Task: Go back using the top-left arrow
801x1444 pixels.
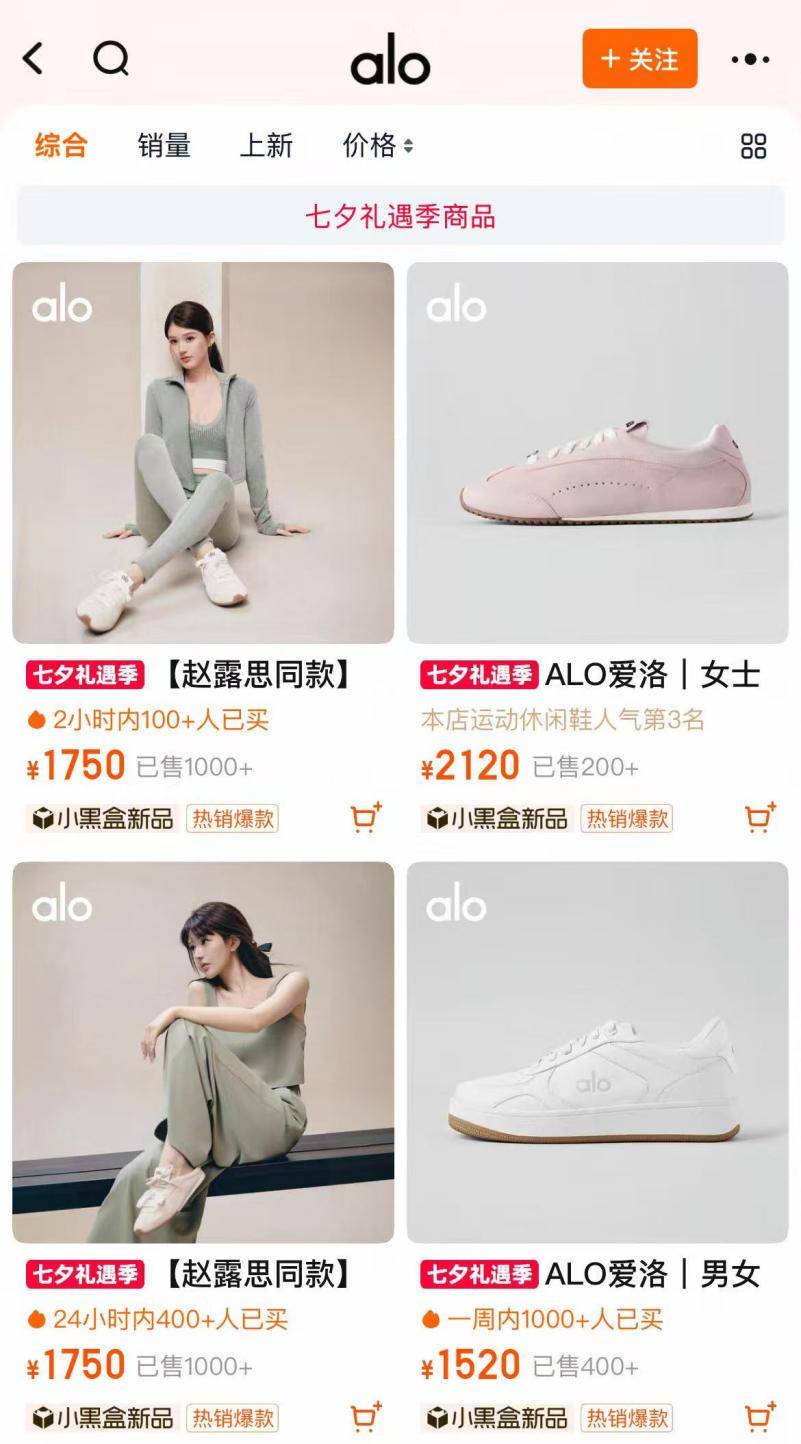Action: click(x=33, y=59)
